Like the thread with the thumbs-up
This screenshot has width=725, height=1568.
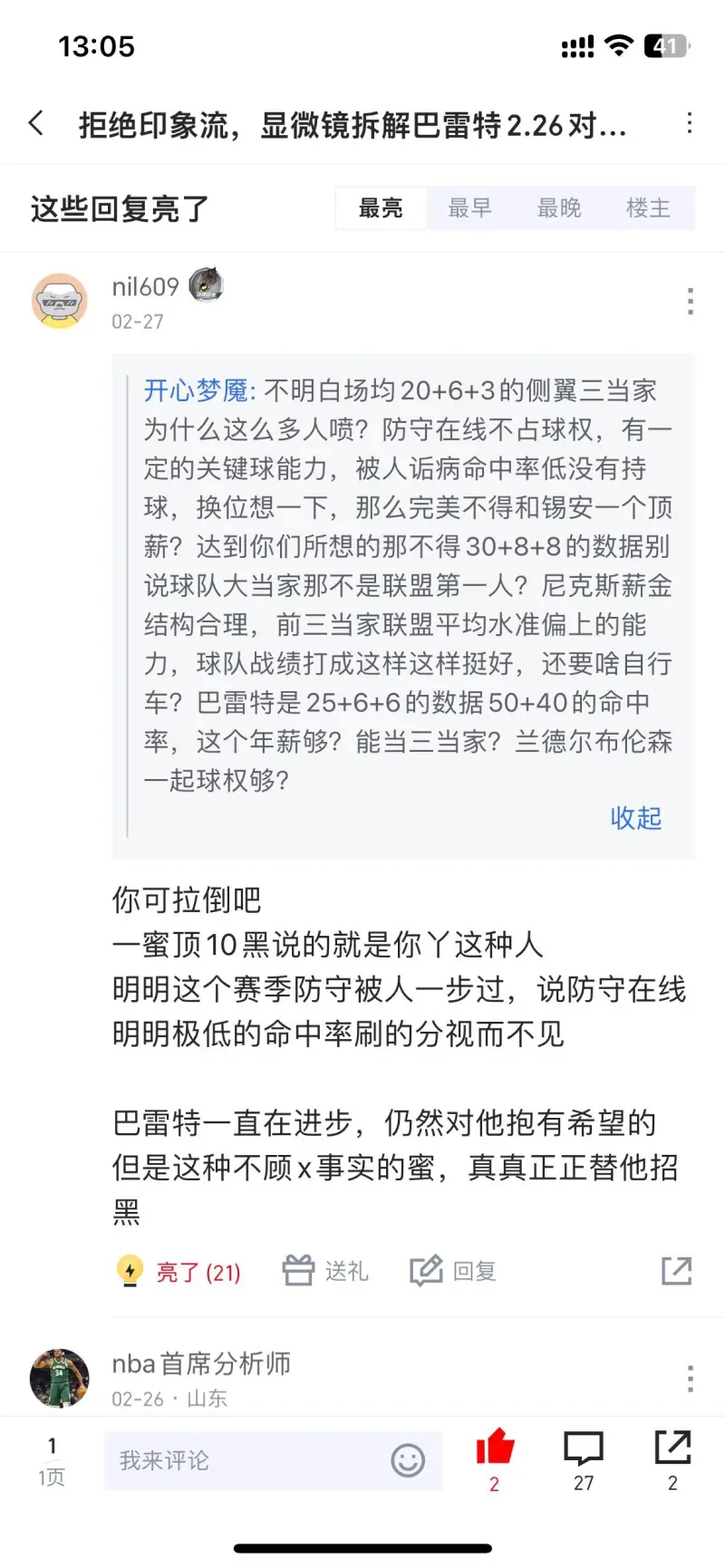tap(495, 1449)
